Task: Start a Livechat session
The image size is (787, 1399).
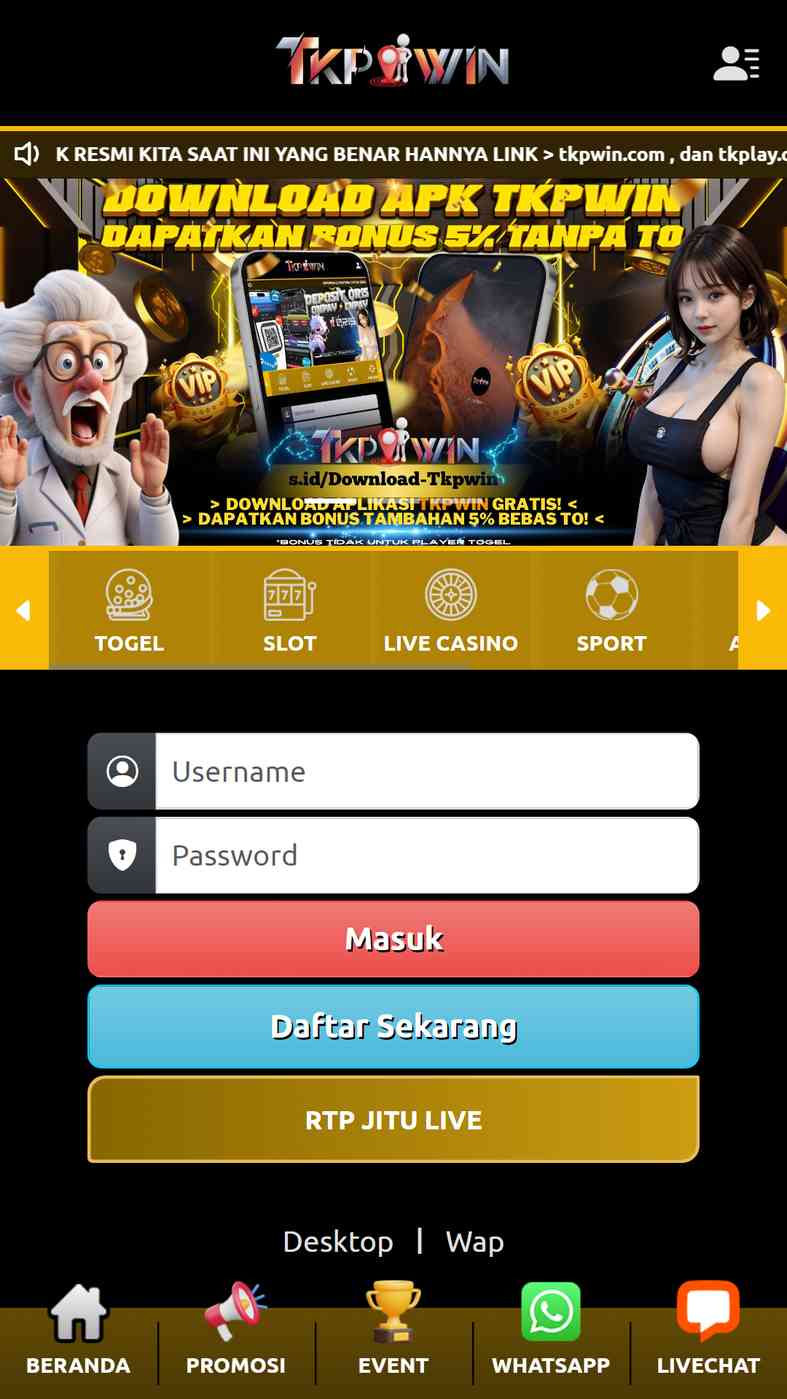Action: (708, 1330)
